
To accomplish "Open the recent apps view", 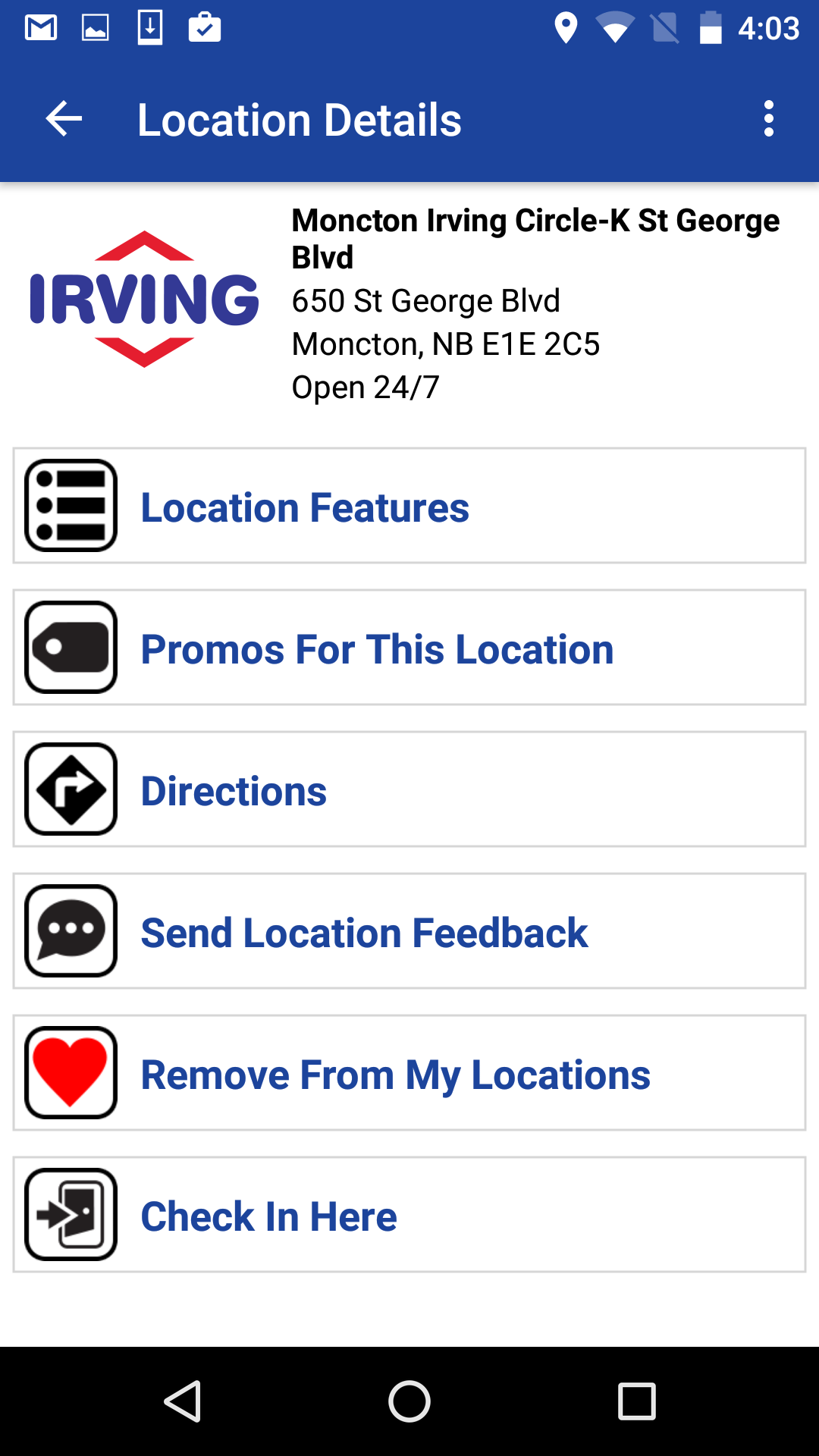I will click(636, 1401).
